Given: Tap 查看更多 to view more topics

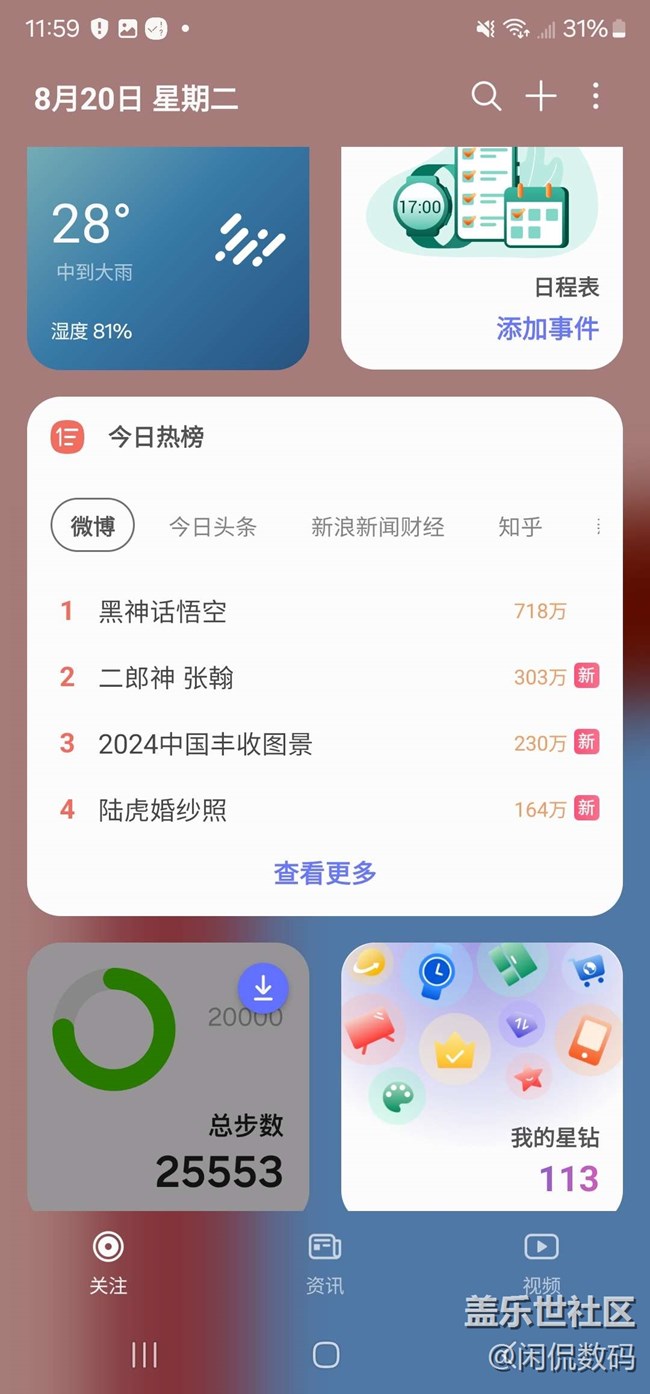Looking at the screenshot, I should tap(325, 873).
